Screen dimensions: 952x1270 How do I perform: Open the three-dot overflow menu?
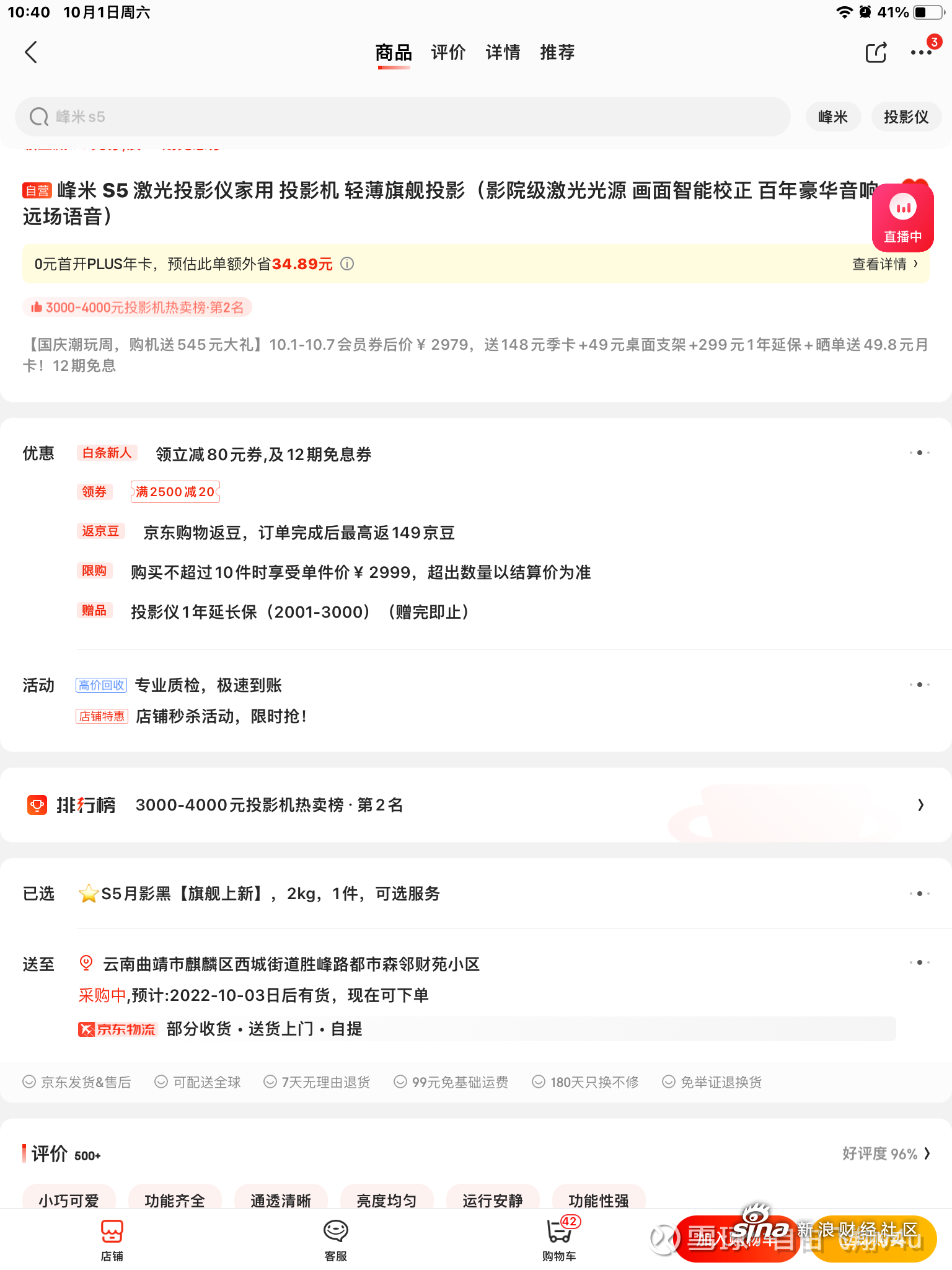click(x=921, y=53)
